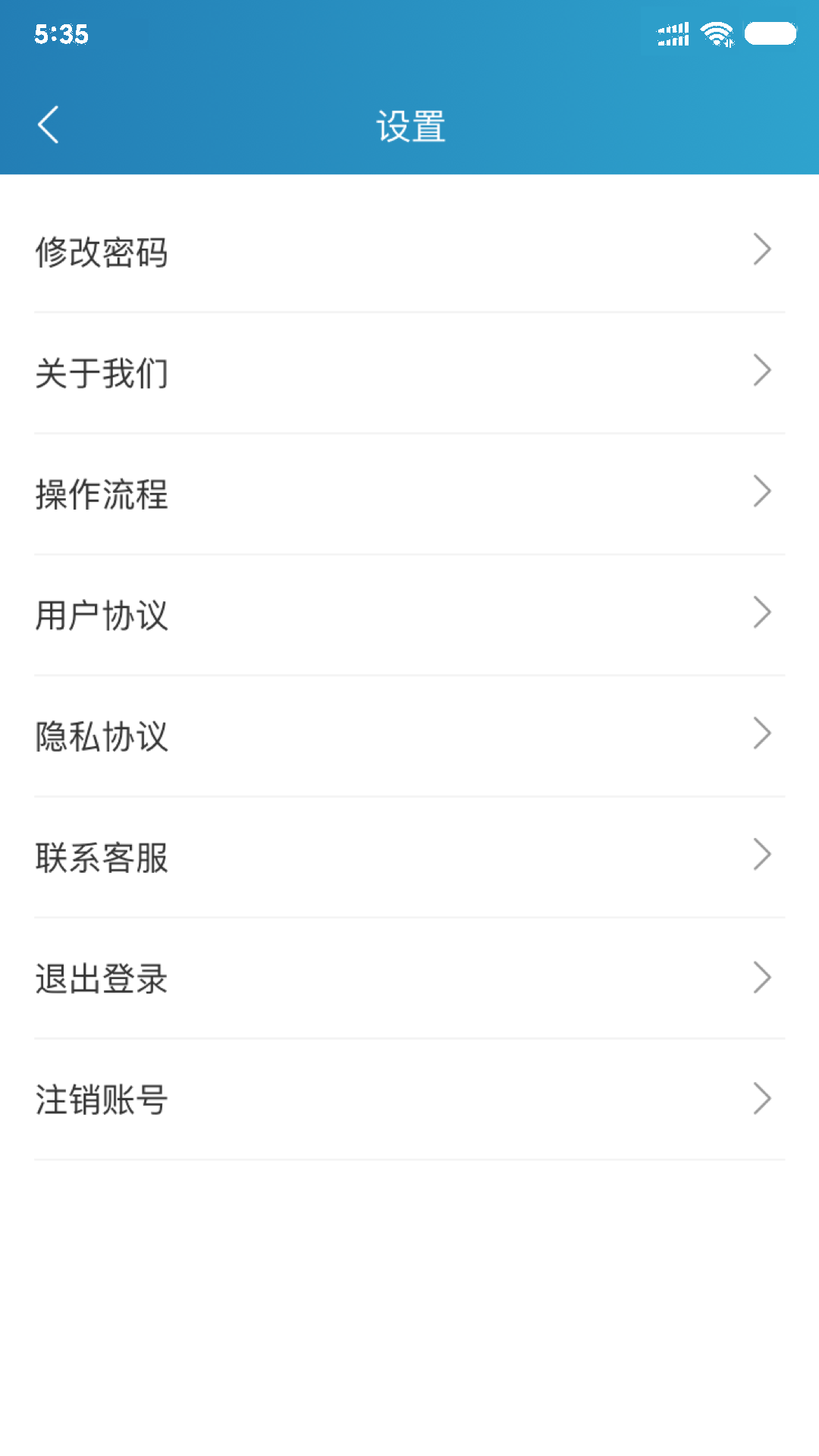Open the 隐私协议 privacy policy
This screenshot has height=1456, width=819.
[x=102, y=736]
